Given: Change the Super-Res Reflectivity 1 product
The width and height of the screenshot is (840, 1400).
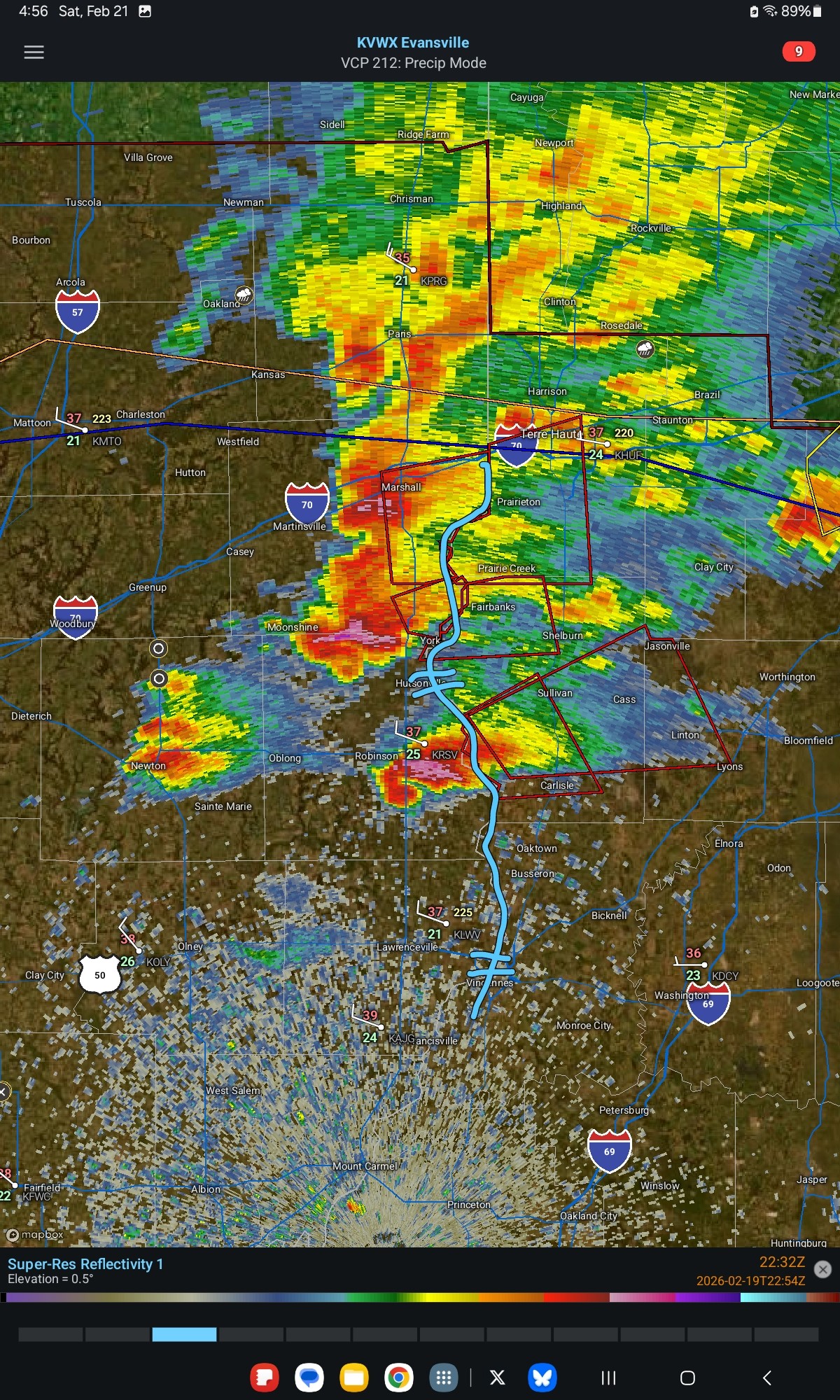Looking at the screenshot, I should tap(85, 1264).
